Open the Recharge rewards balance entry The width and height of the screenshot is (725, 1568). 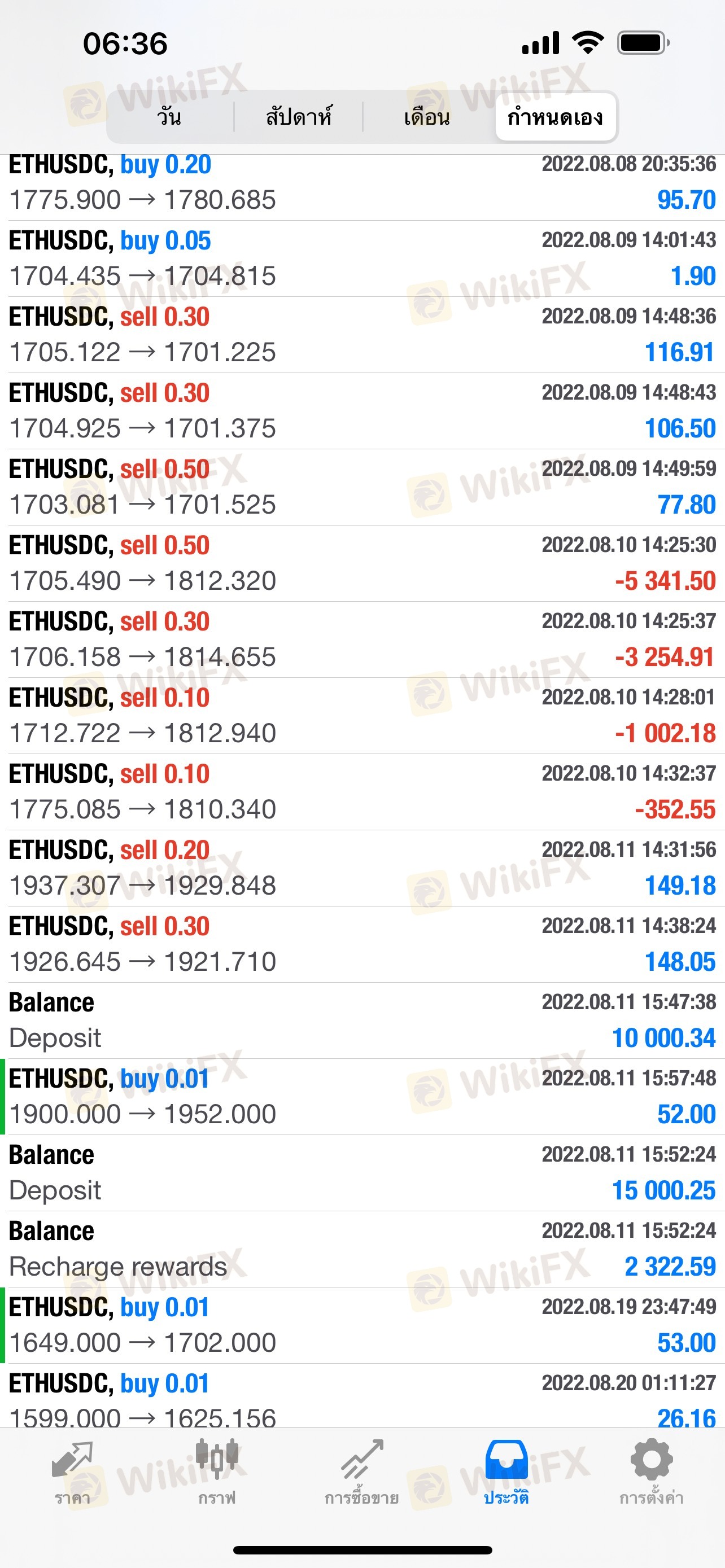362,1249
